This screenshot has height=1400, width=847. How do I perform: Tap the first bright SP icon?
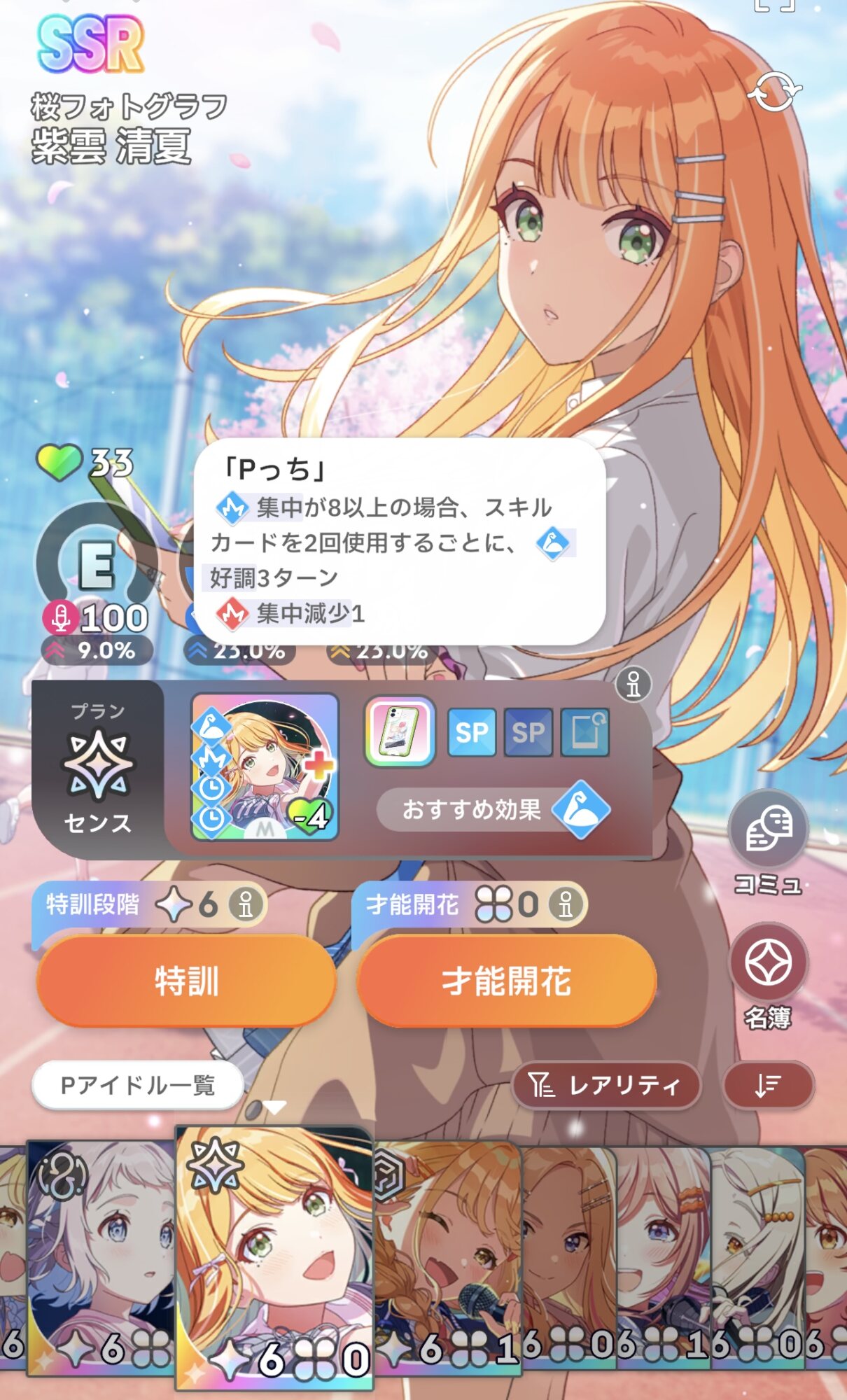pos(472,732)
